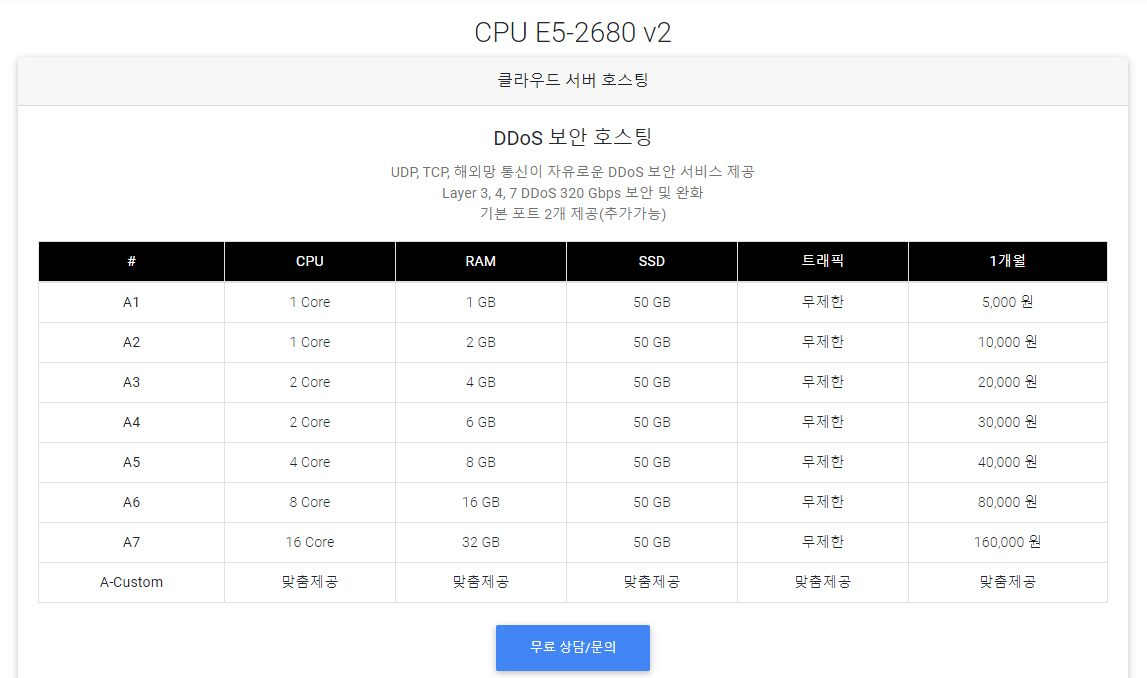Tap the 무료 상담/문의 button
The height and width of the screenshot is (678, 1147).
point(573,647)
